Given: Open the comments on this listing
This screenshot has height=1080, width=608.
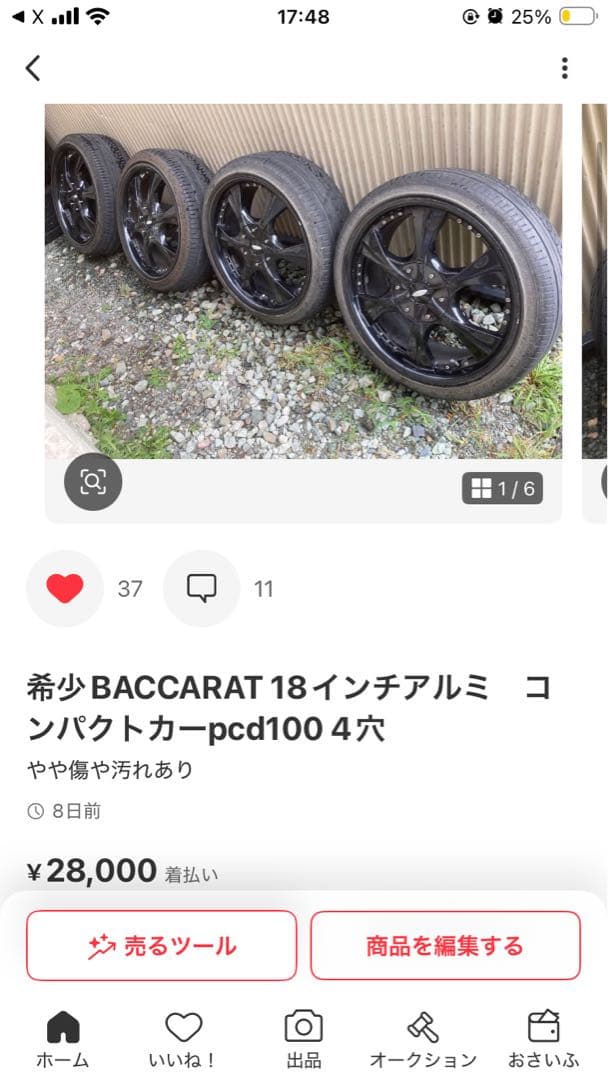Looking at the screenshot, I should [x=202, y=589].
